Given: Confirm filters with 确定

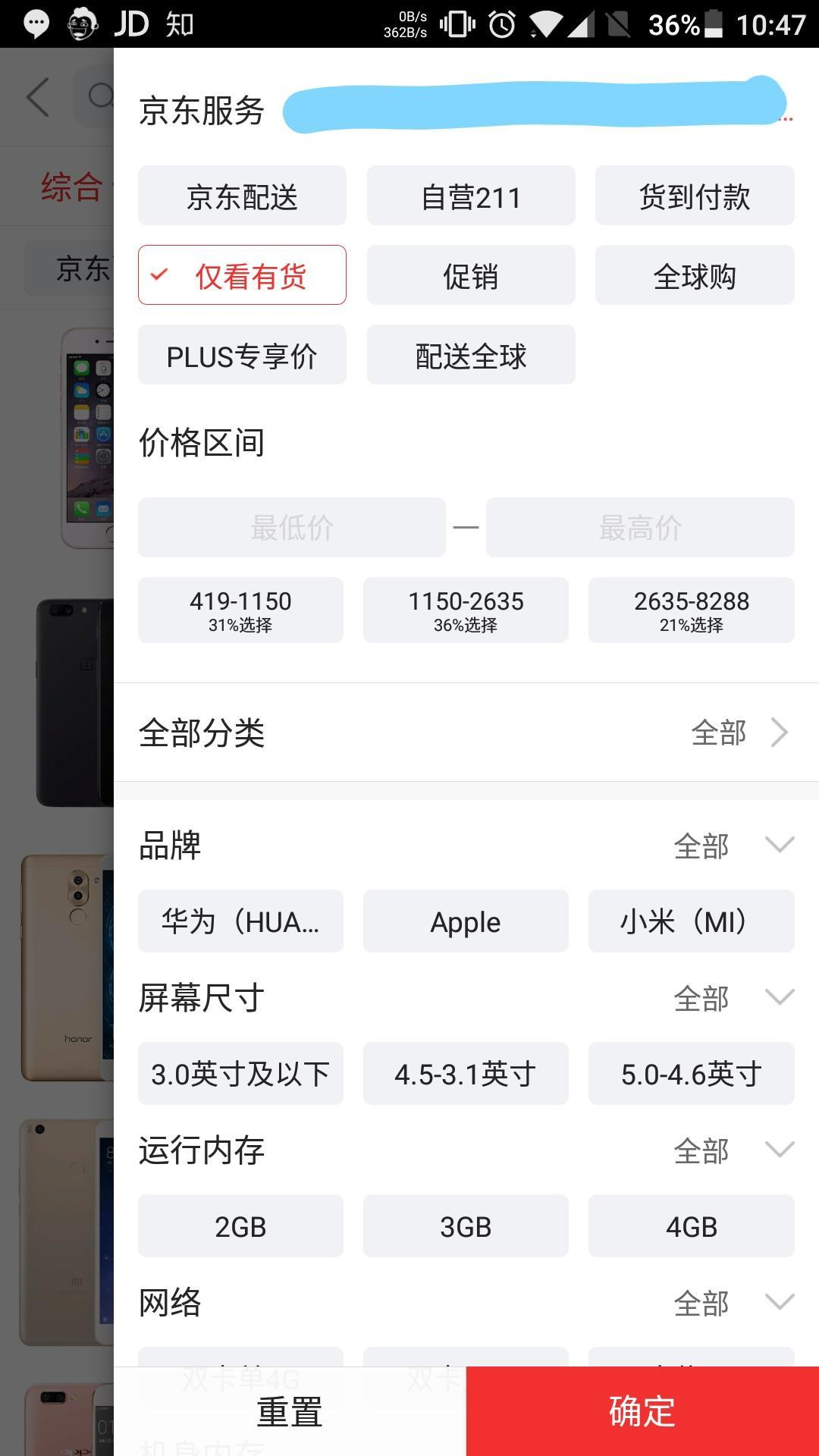Looking at the screenshot, I should [x=642, y=1411].
